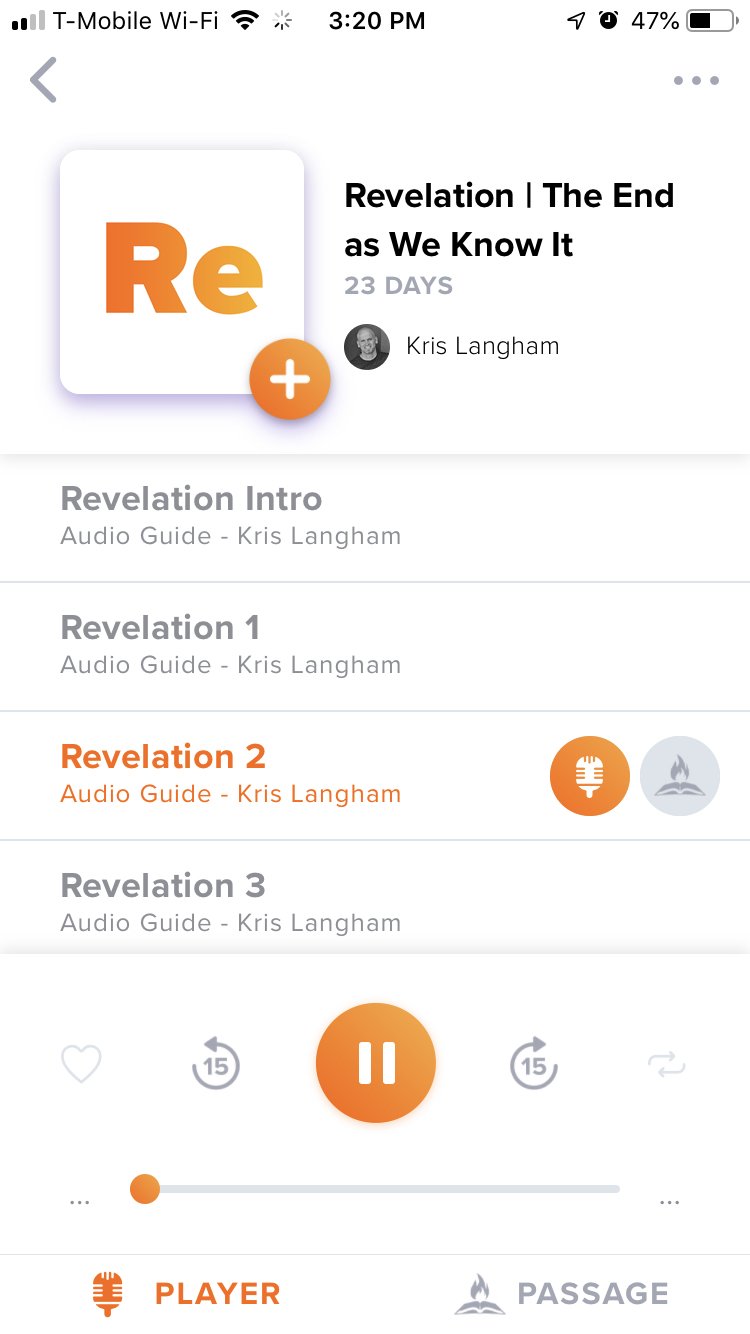Image resolution: width=750 pixels, height=1334 pixels.
Task: Select the Revelation 1 audio guide
Action: pos(230,645)
